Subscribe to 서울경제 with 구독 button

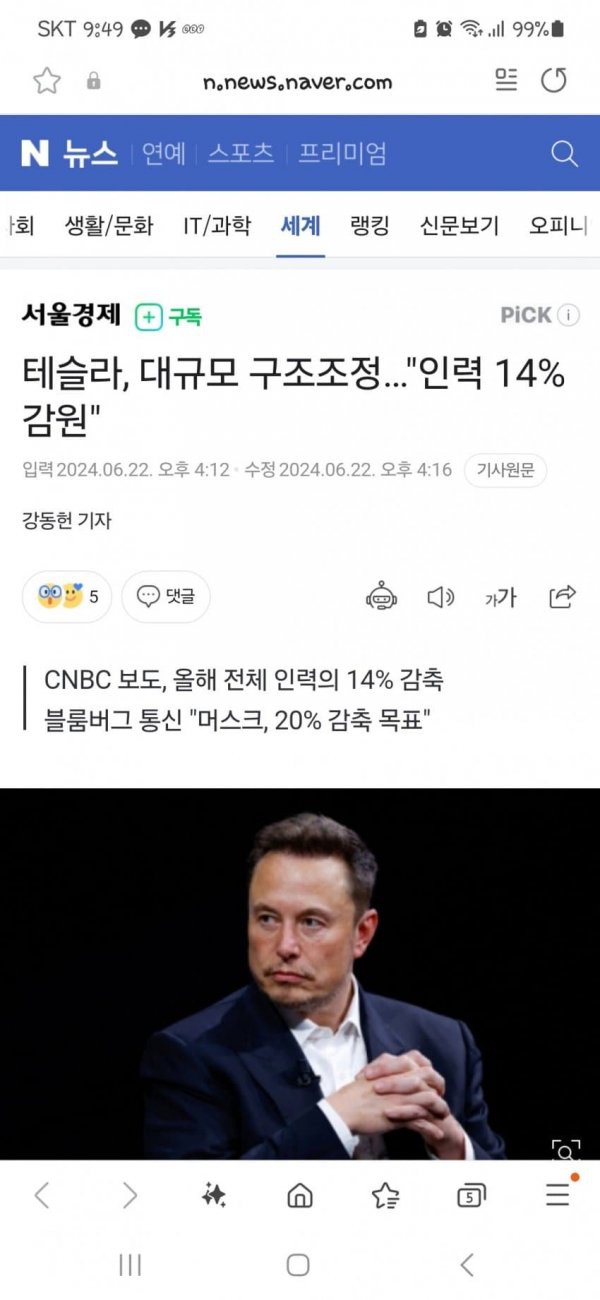click(x=169, y=317)
